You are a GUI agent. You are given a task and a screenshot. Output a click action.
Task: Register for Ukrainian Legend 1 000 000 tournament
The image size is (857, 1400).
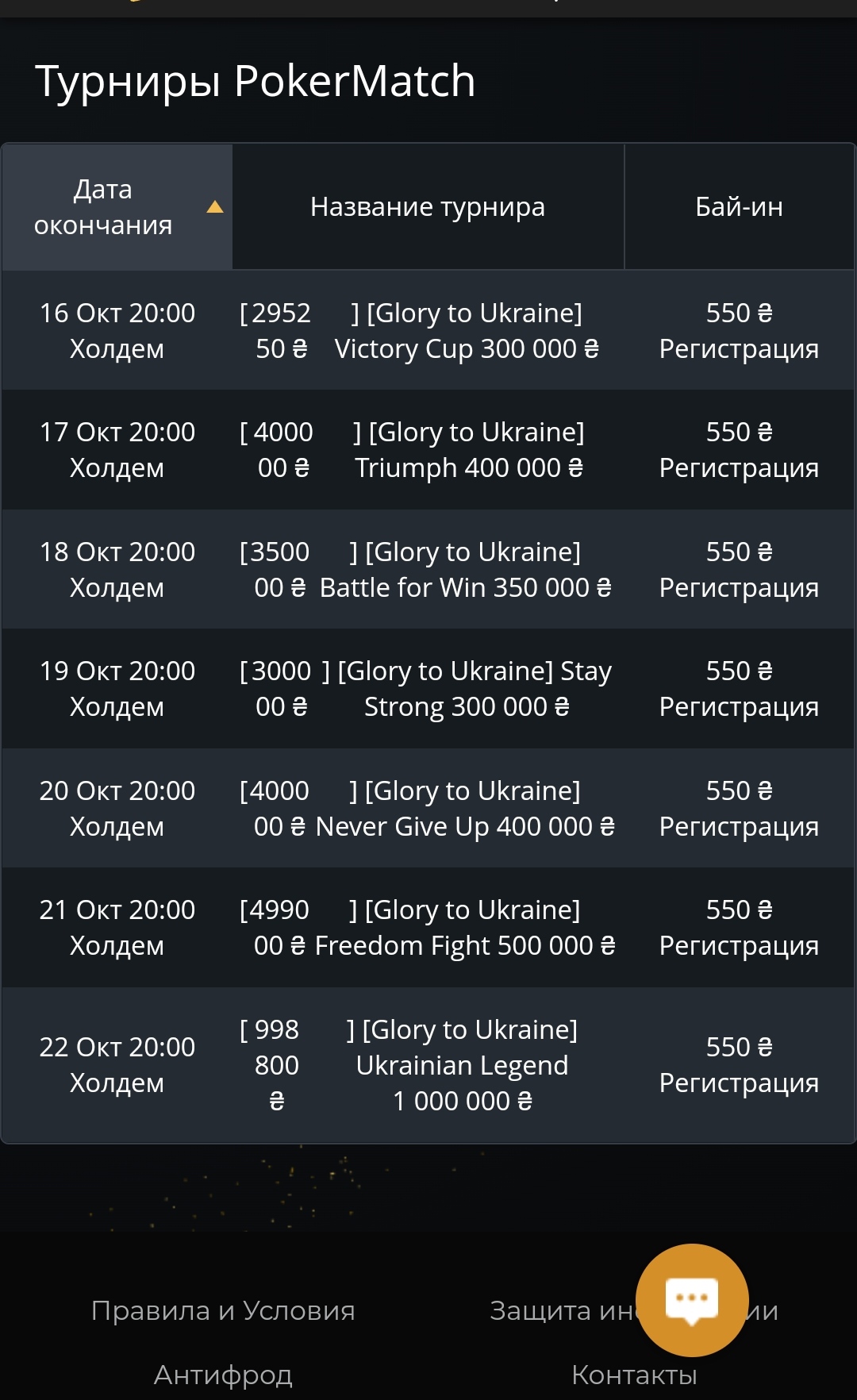tap(739, 1083)
